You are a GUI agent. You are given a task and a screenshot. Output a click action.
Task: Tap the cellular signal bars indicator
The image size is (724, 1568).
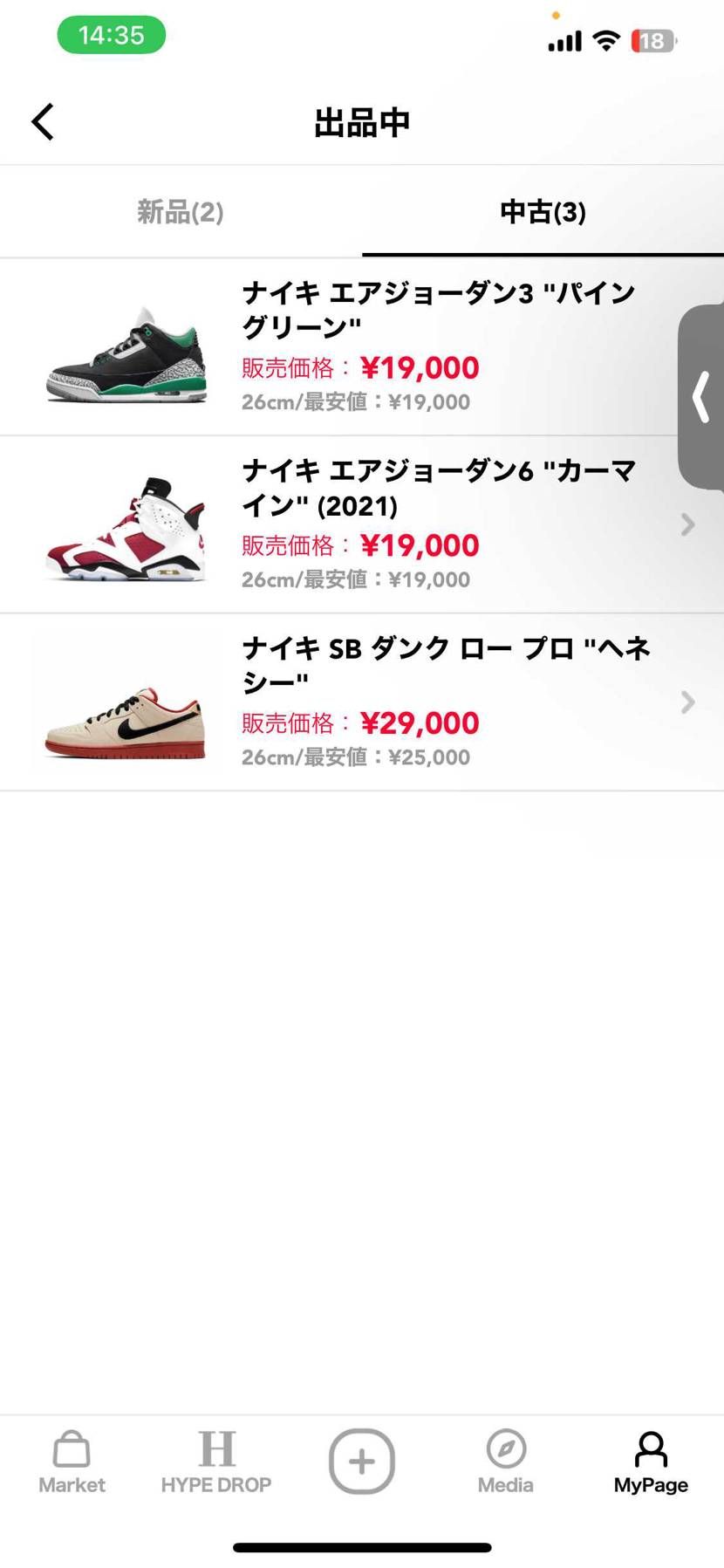point(563,39)
